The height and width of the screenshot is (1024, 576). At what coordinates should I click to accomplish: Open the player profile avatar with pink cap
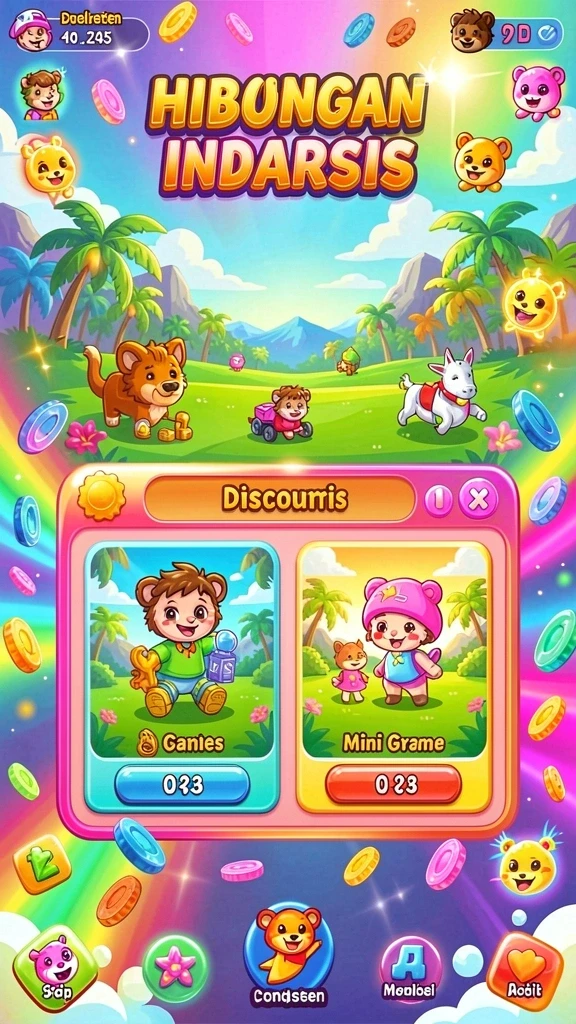(x=30, y=31)
